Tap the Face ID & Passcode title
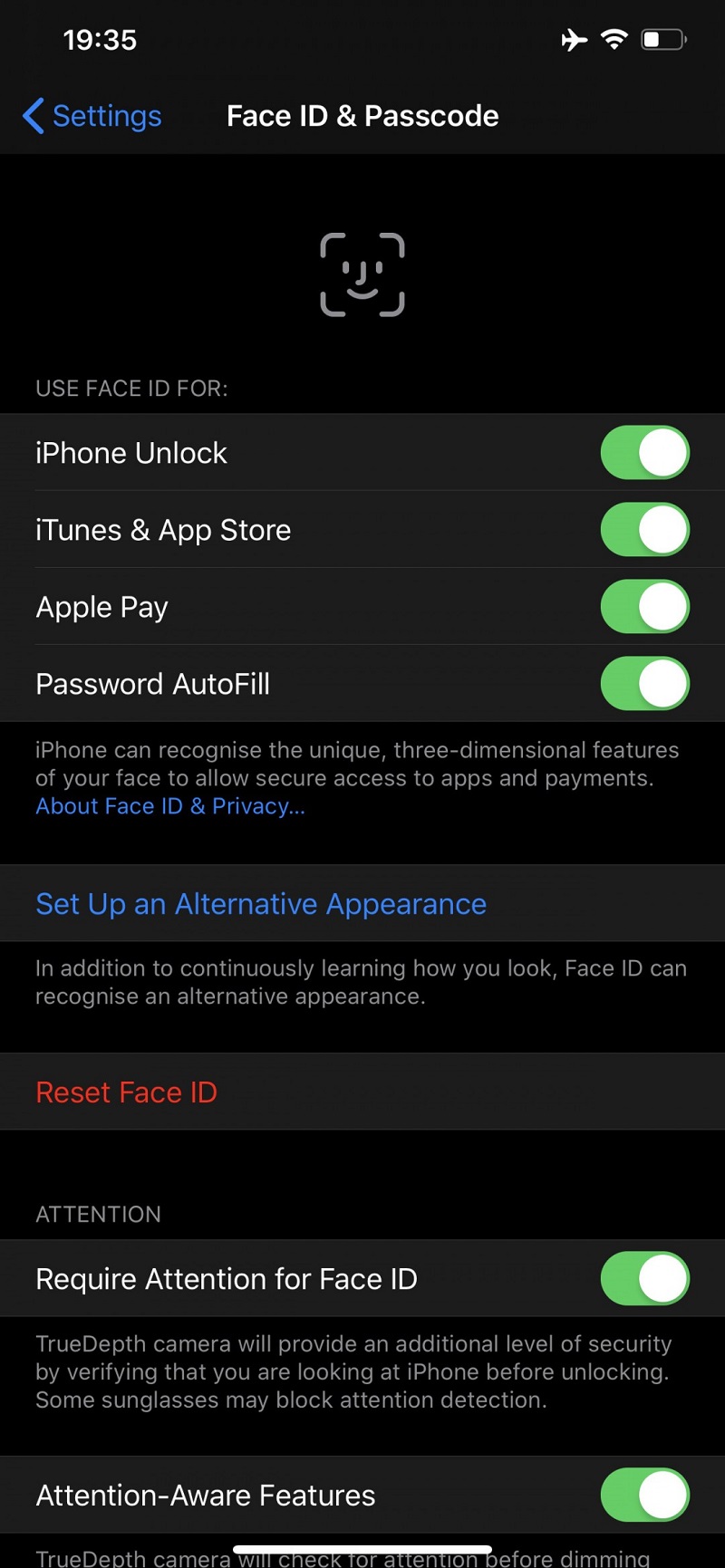 tap(362, 116)
